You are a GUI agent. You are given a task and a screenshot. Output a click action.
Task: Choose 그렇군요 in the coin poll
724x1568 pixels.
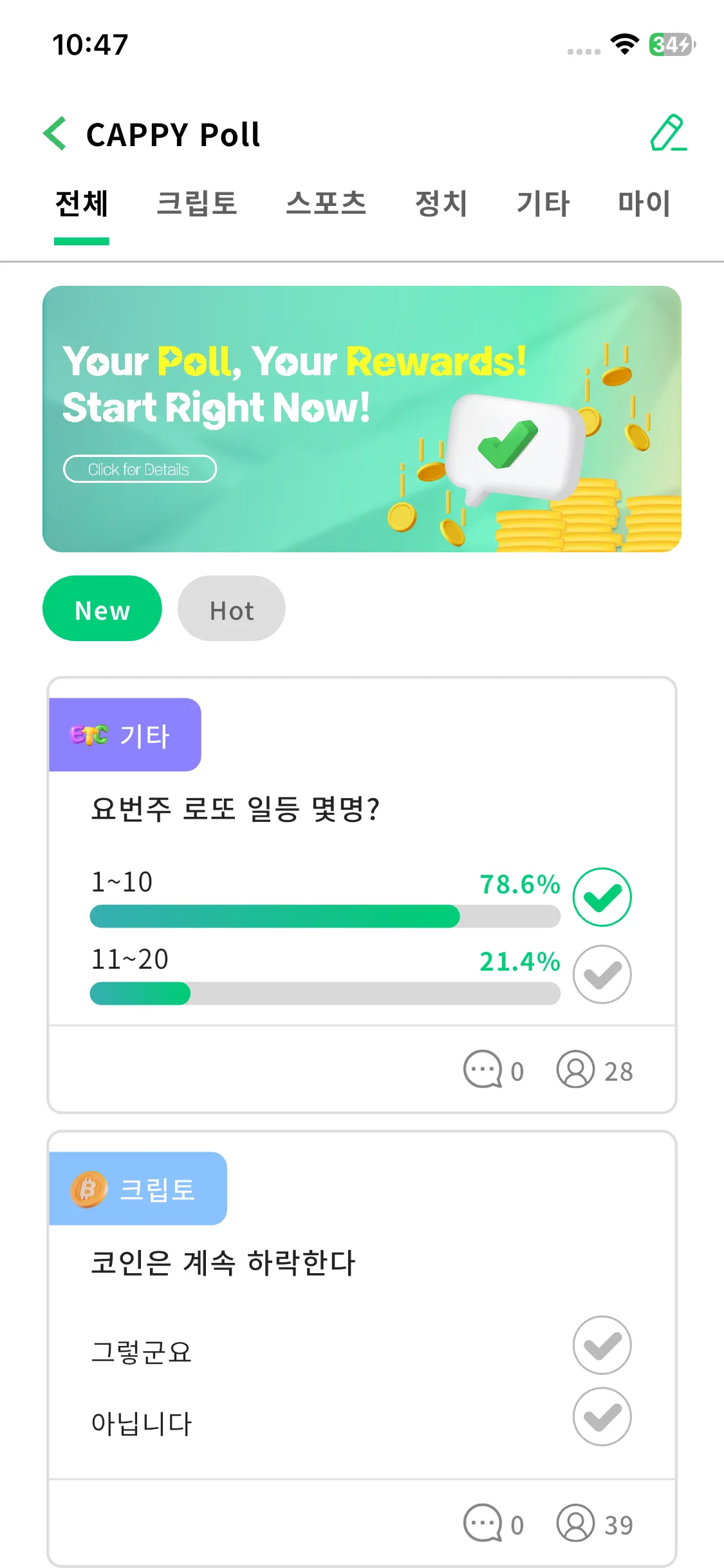[x=602, y=1345]
